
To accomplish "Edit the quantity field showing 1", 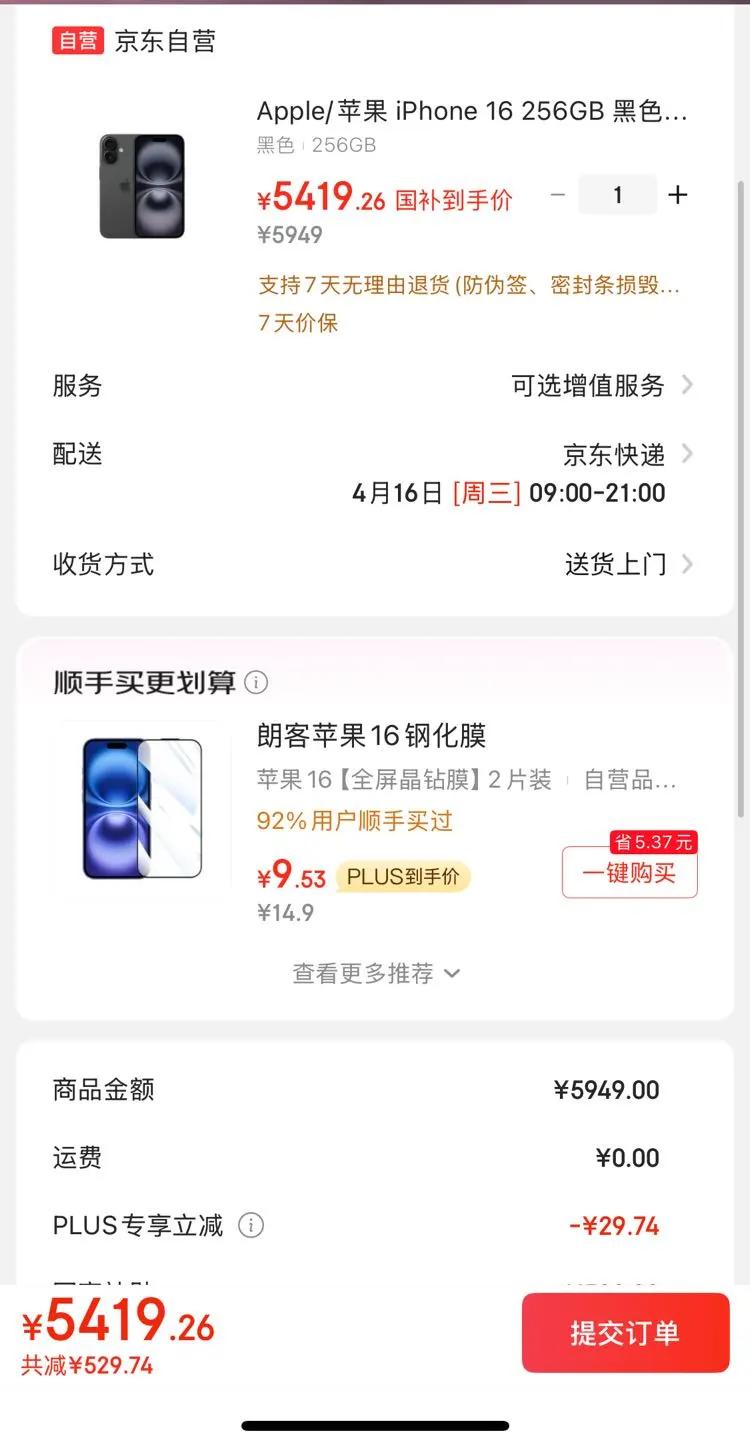I will 618,195.
